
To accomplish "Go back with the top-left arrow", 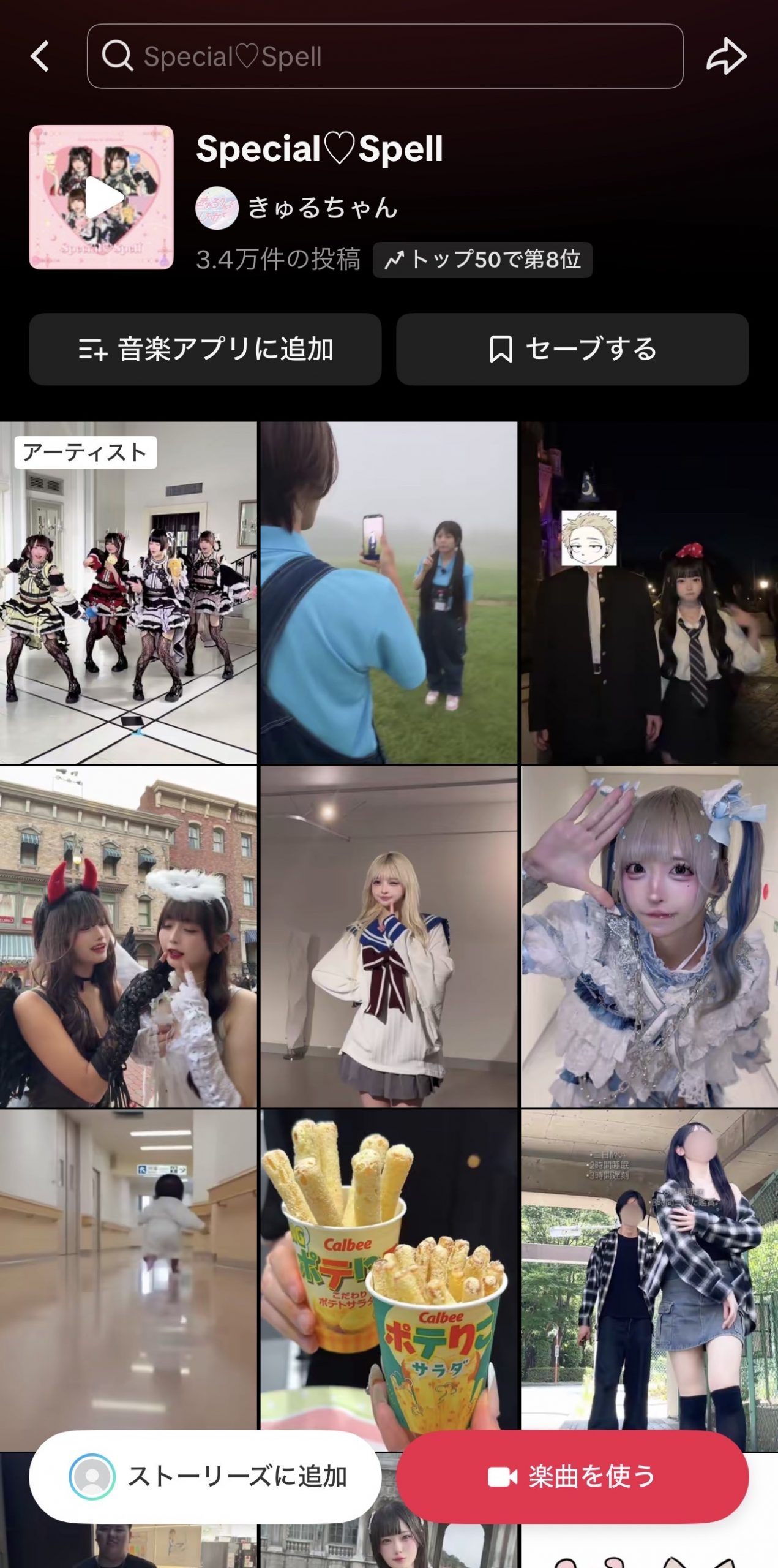I will pyautogui.click(x=40, y=56).
